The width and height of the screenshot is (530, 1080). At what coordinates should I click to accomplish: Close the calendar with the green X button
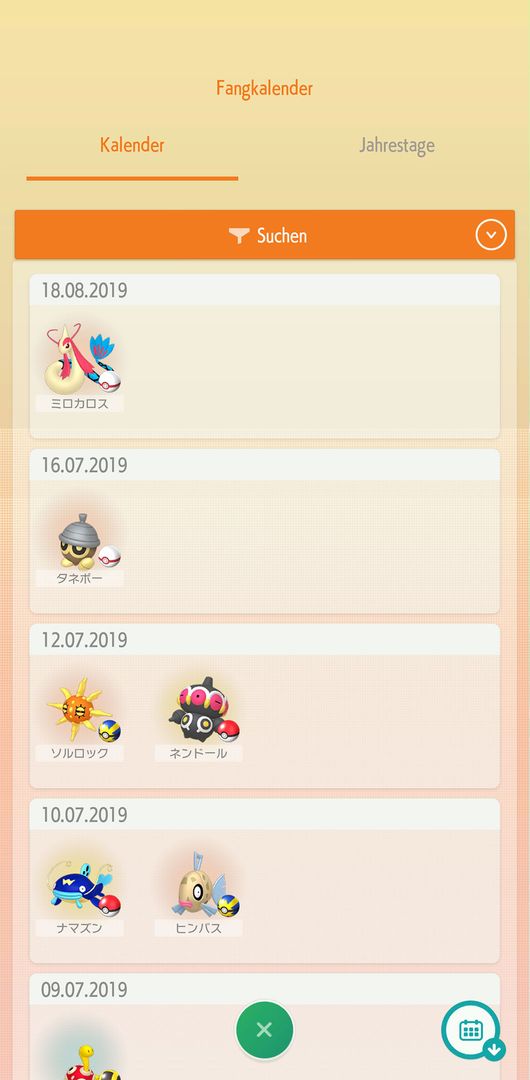(265, 1030)
